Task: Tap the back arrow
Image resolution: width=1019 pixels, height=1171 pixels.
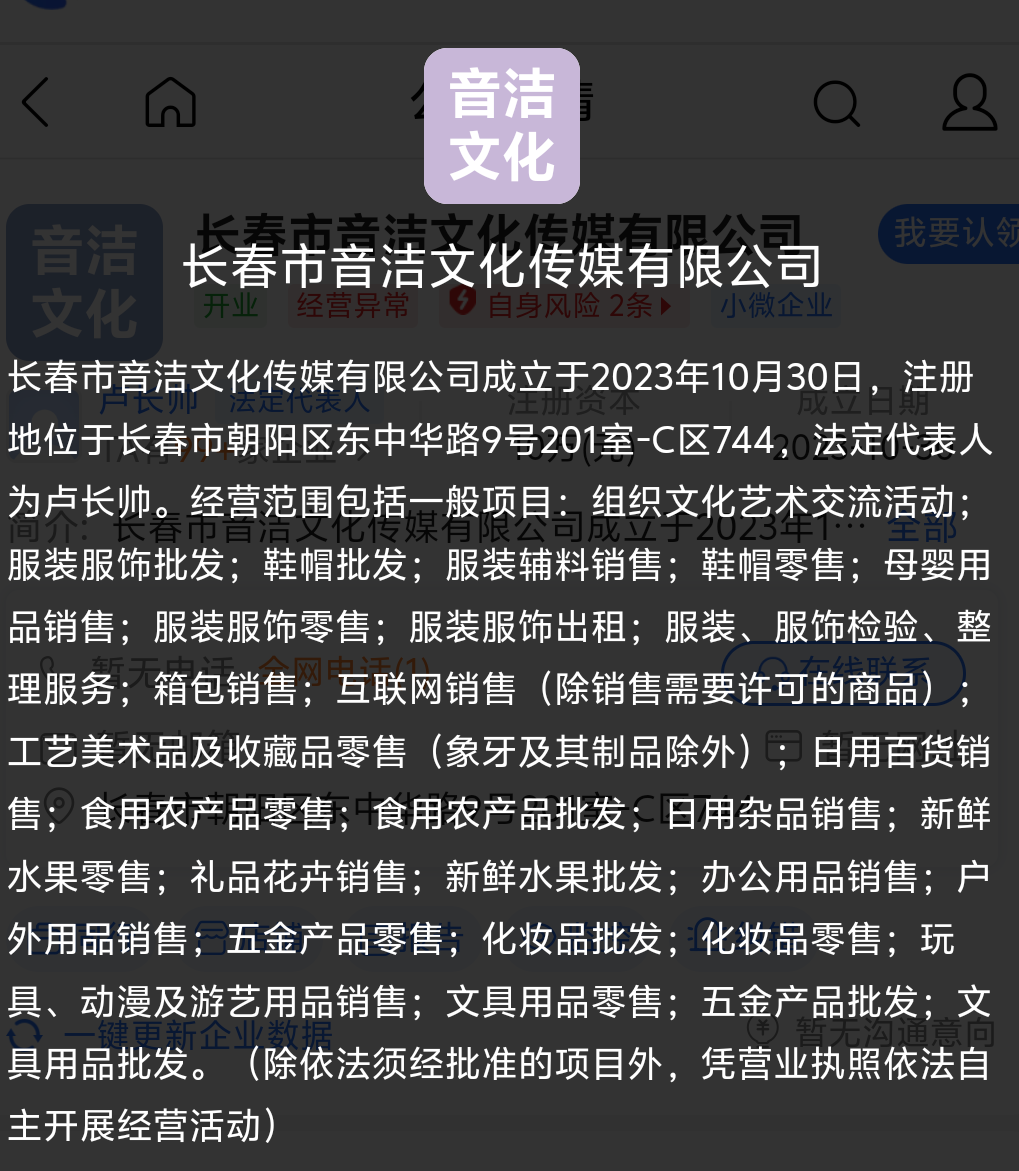Action: (x=36, y=102)
